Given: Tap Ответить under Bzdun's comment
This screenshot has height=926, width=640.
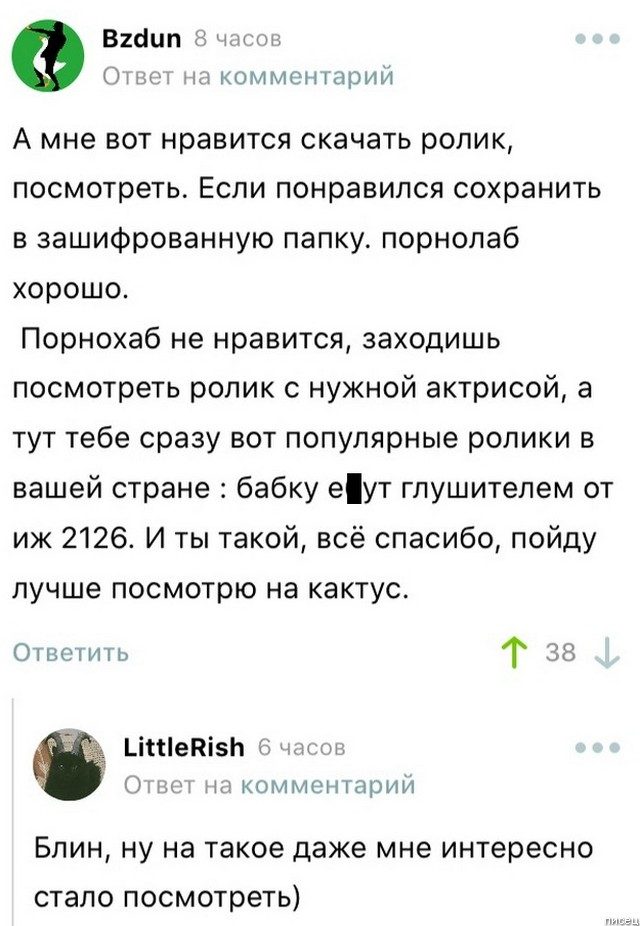Looking at the screenshot, I should [x=71, y=653].
